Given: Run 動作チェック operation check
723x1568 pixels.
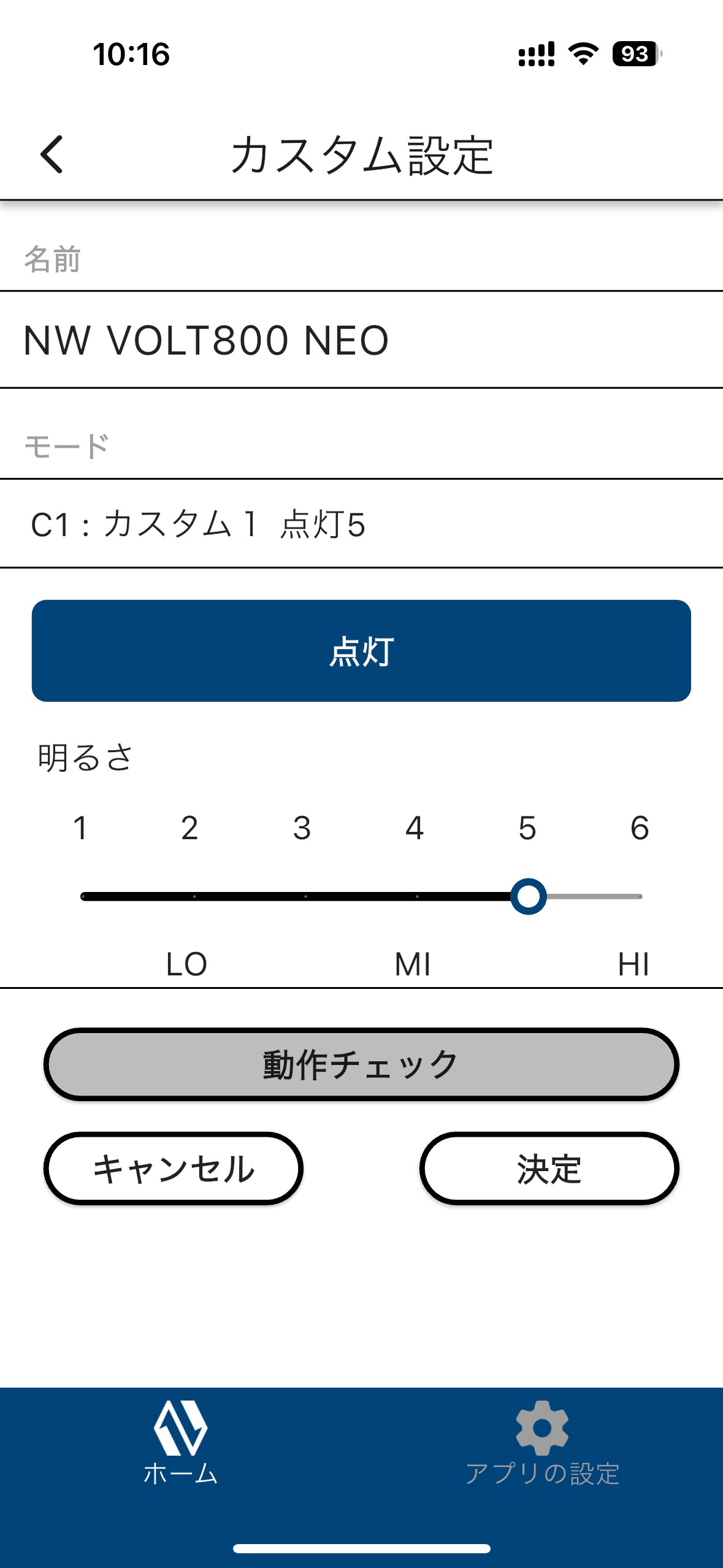Looking at the screenshot, I should click(361, 1064).
